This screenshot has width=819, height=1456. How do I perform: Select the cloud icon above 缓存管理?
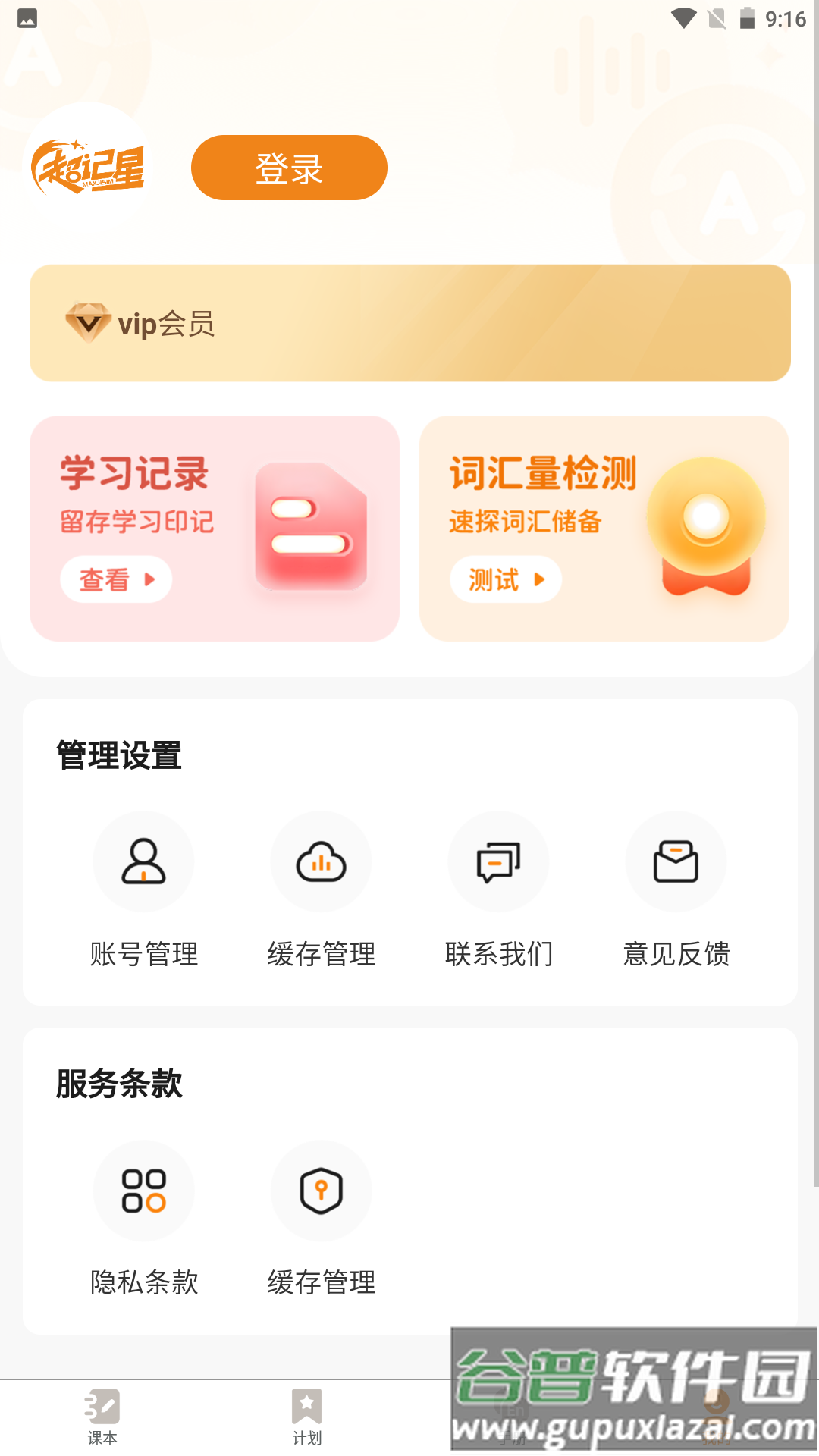321,861
